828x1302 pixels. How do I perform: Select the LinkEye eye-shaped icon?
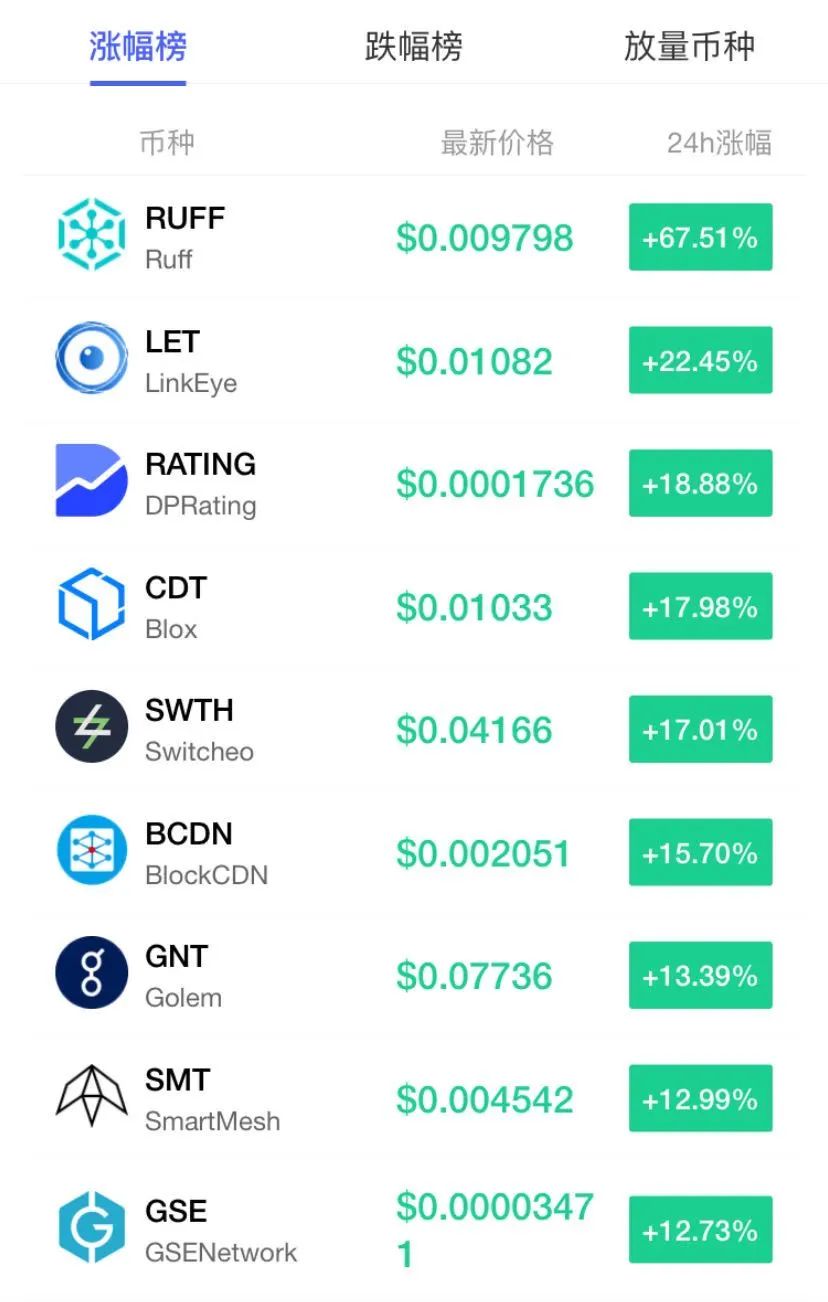(x=91, y=357)
